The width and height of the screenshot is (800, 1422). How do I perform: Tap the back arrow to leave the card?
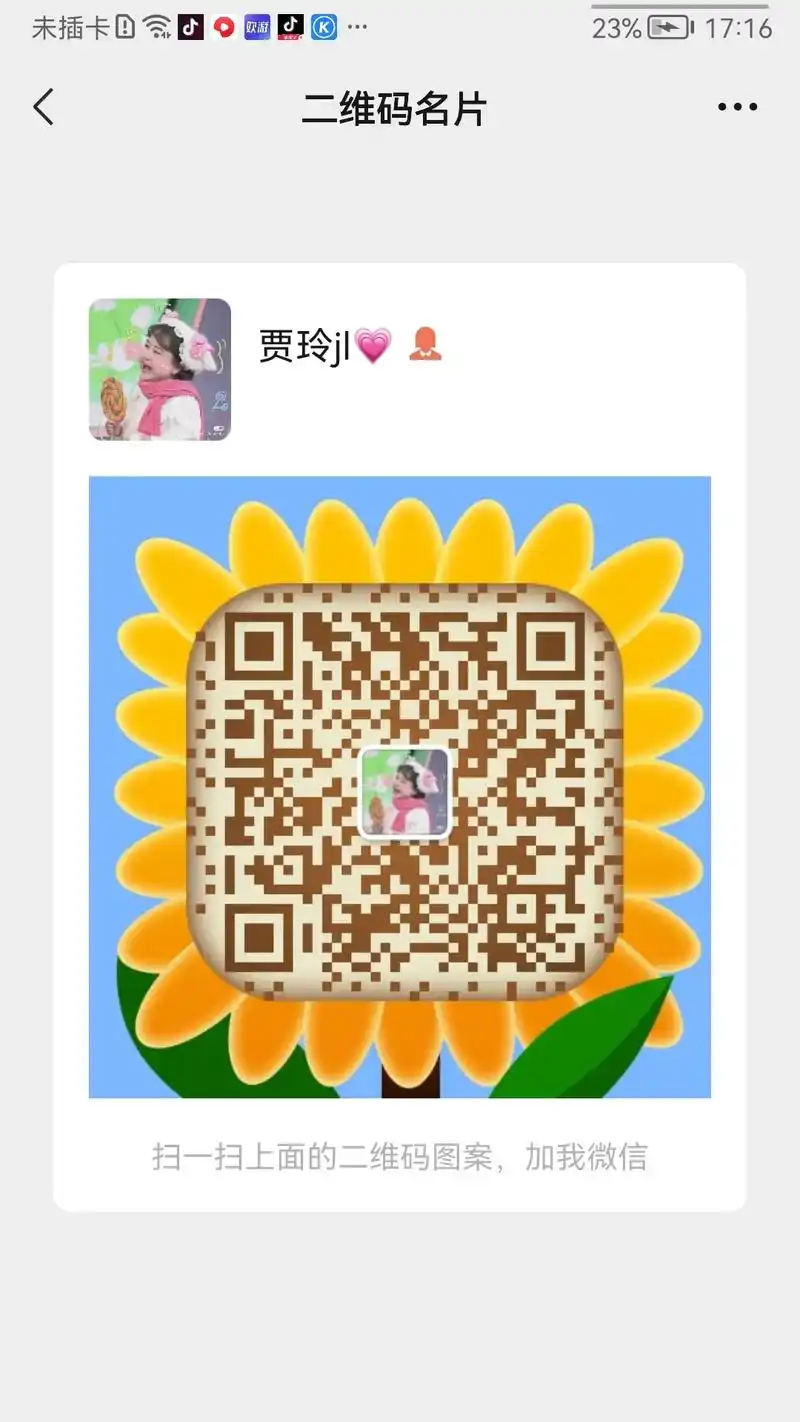[44, 106]
